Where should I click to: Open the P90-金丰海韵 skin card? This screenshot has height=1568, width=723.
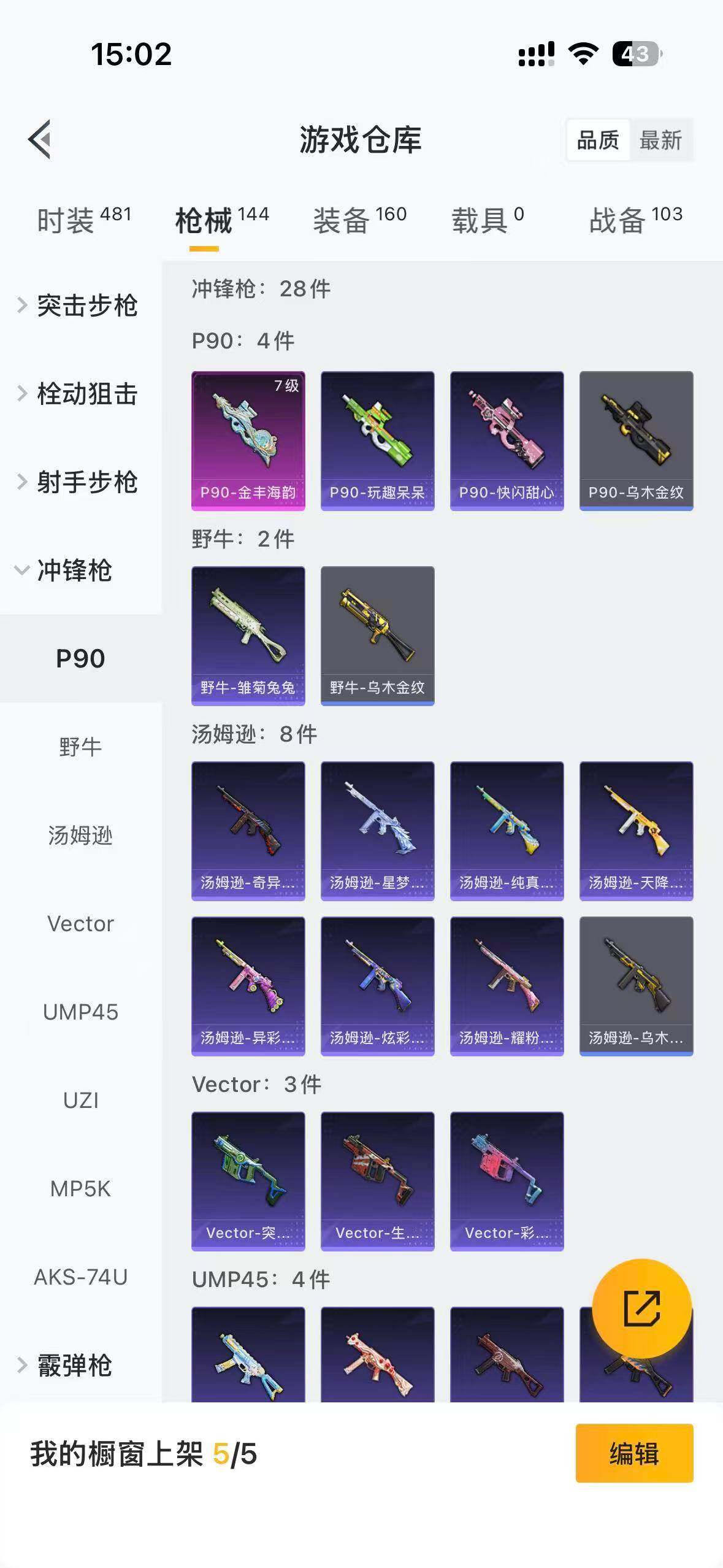248,440
